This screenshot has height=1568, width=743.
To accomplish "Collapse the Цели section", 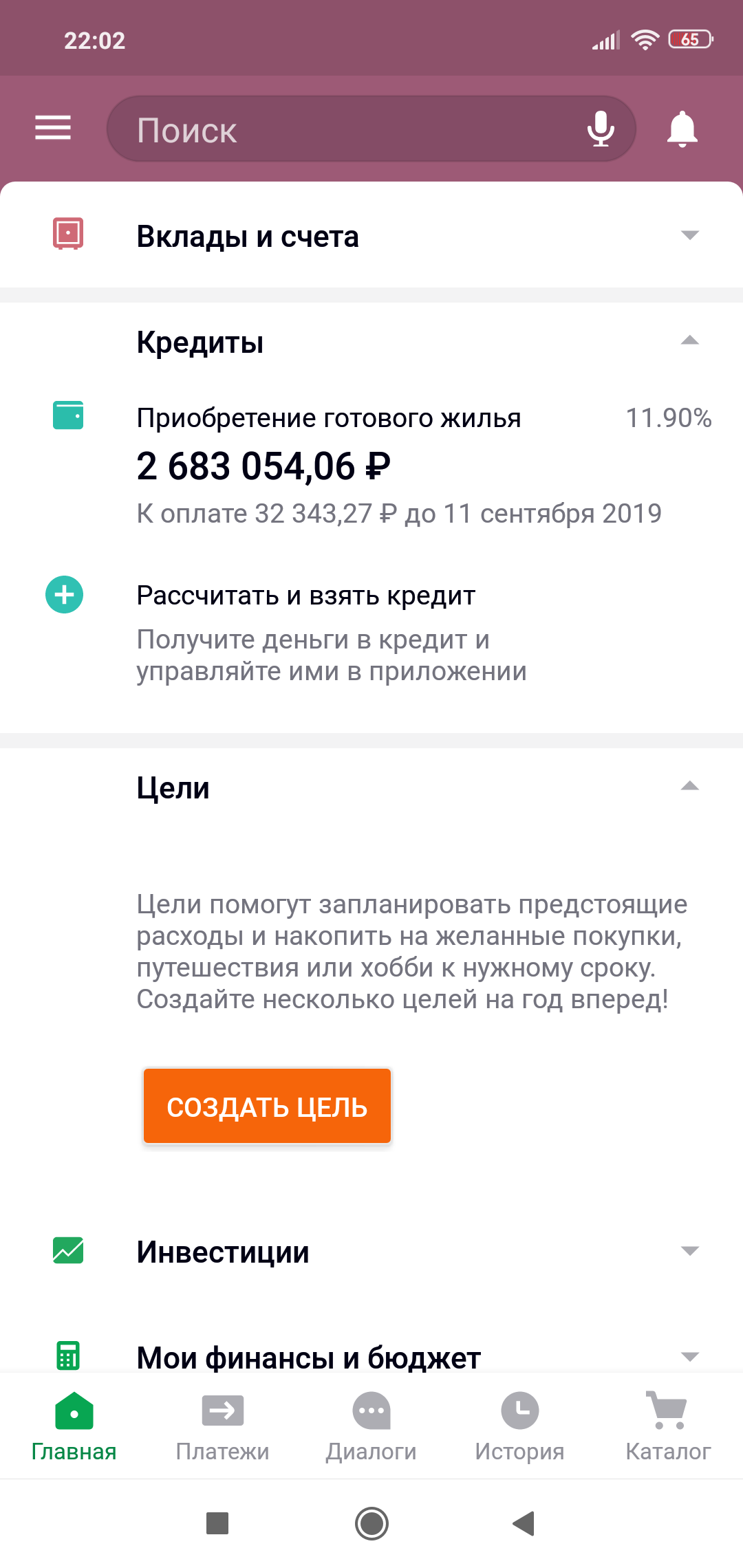I will pyautogui.click(x=689, y=787).
